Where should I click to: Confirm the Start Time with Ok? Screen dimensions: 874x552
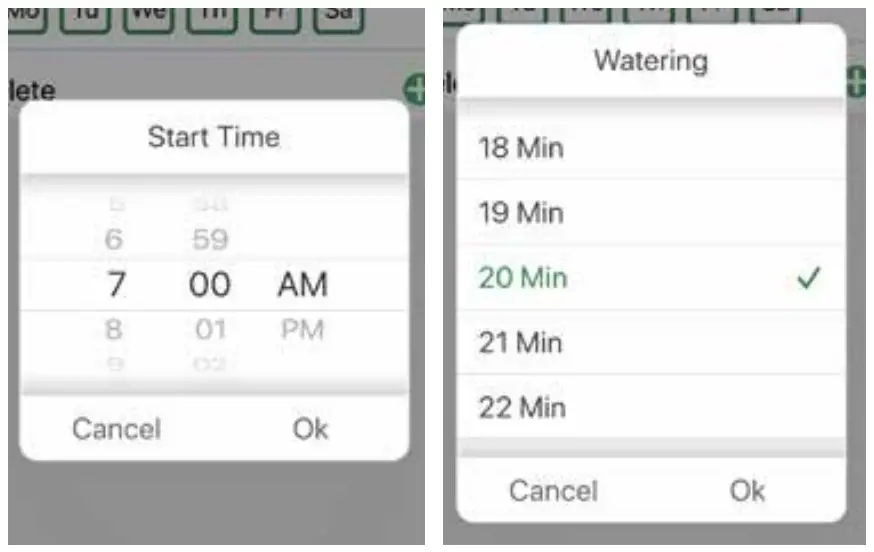coord(310,429)
